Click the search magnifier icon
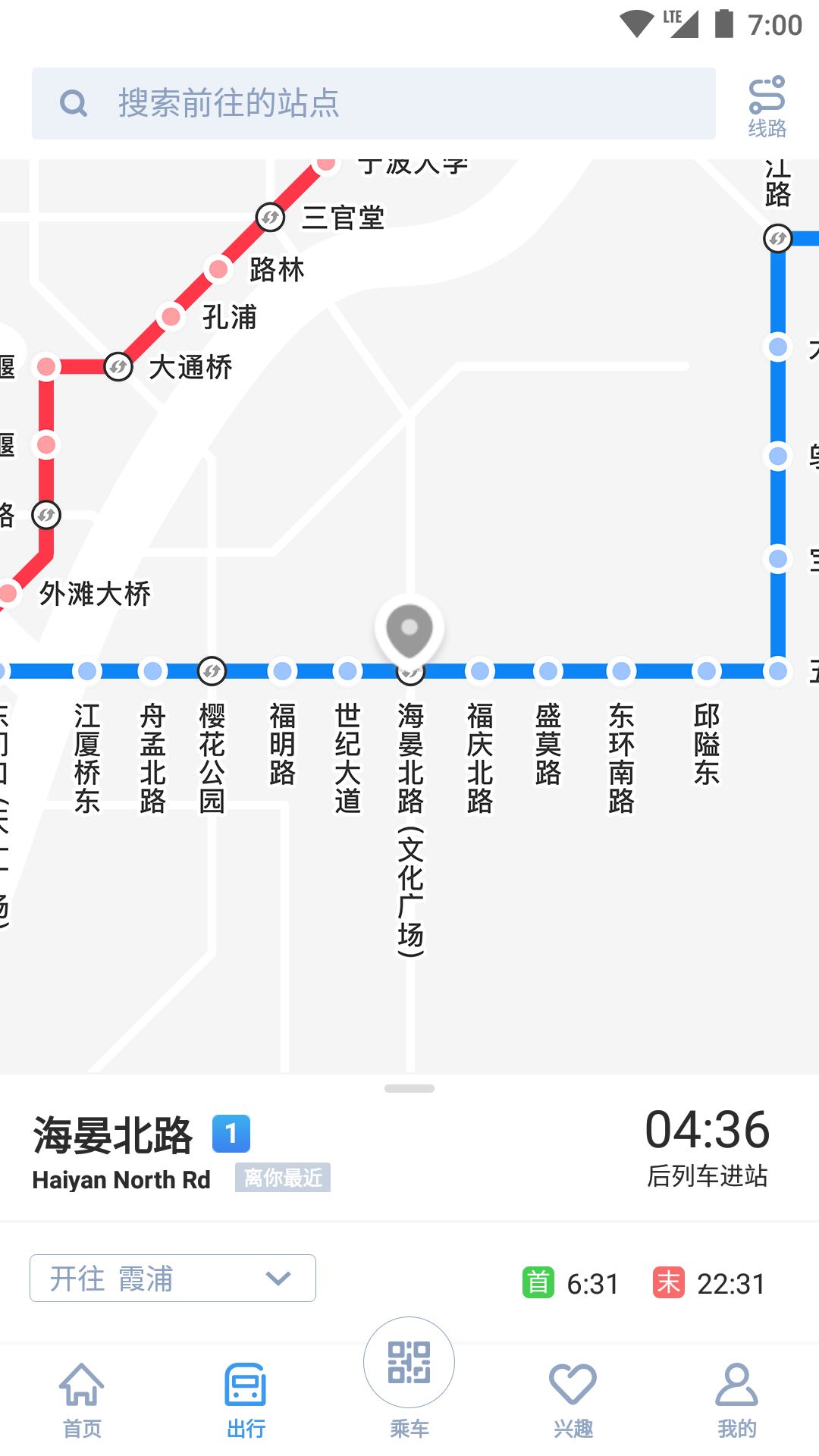This screenshot has height=1456, width=819. (74, 103)
